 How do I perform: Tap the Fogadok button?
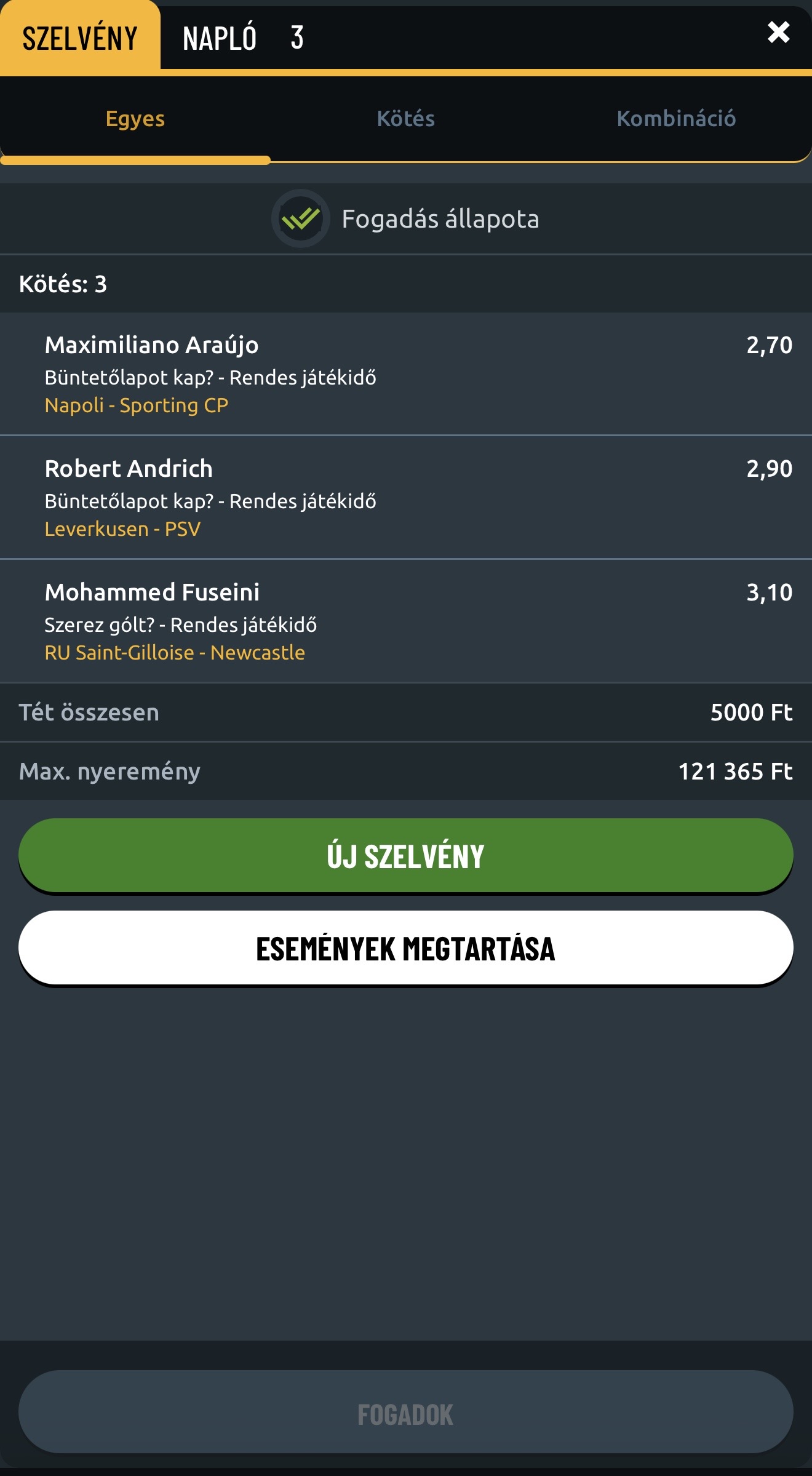pos(405,1414)
